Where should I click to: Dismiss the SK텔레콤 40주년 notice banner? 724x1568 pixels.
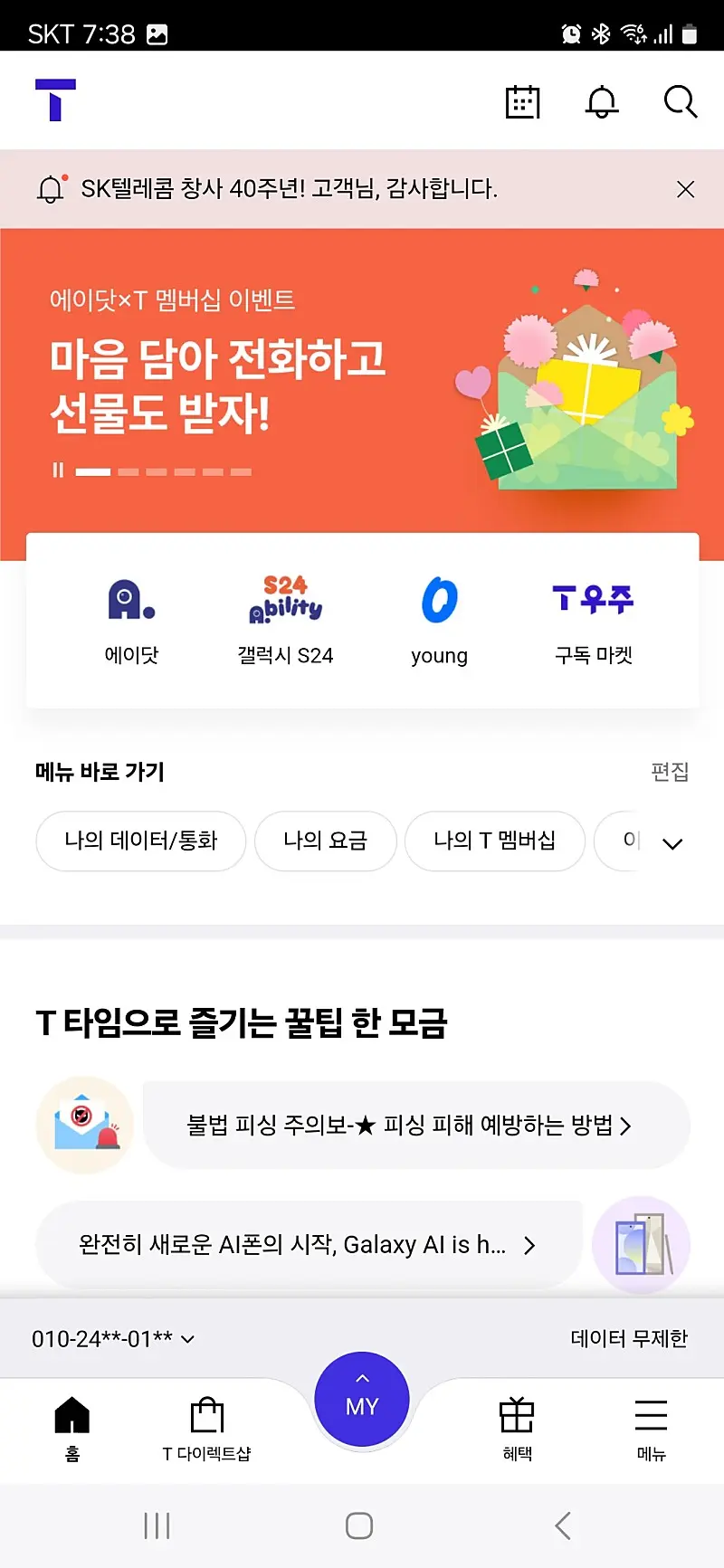(685, 189)
